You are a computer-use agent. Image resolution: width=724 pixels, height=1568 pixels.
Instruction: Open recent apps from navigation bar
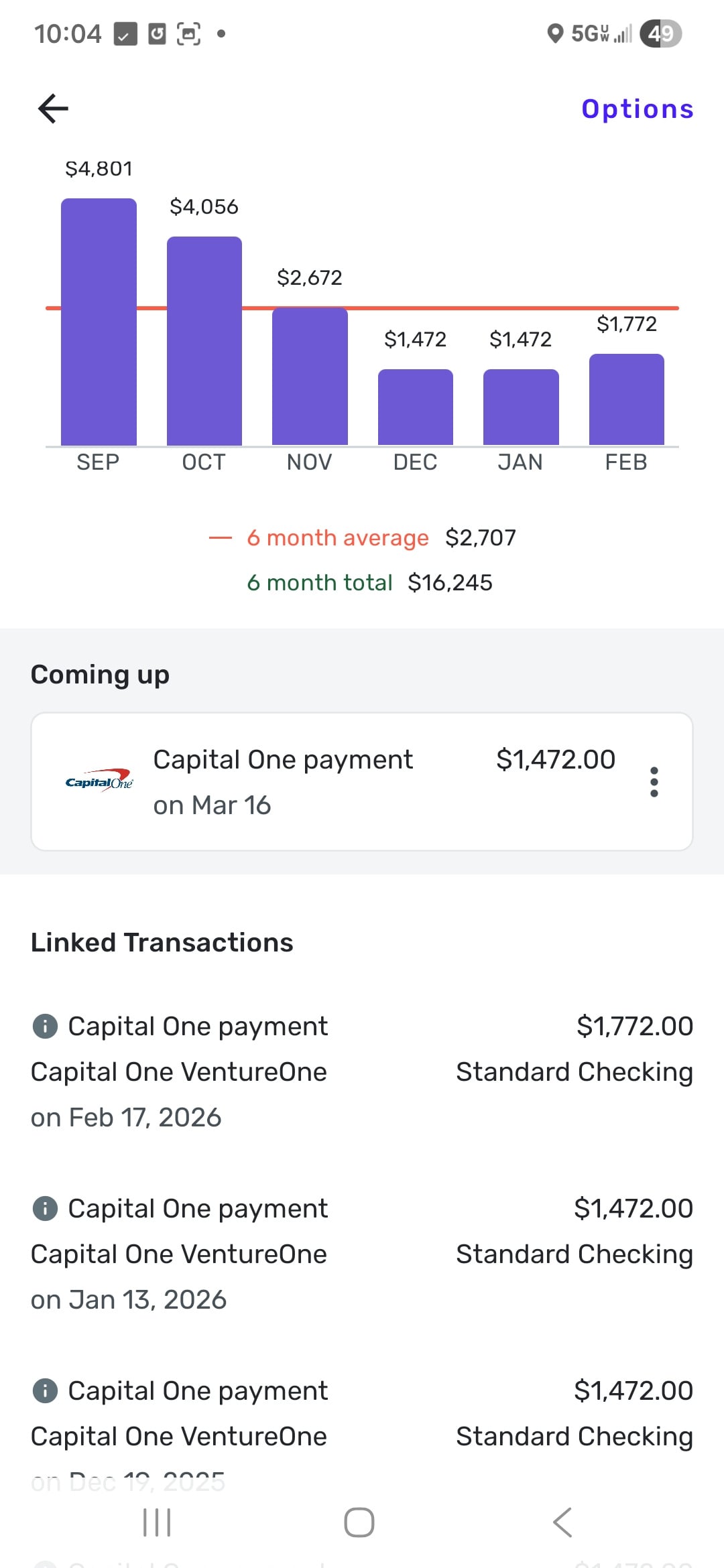click(158, 1522)
